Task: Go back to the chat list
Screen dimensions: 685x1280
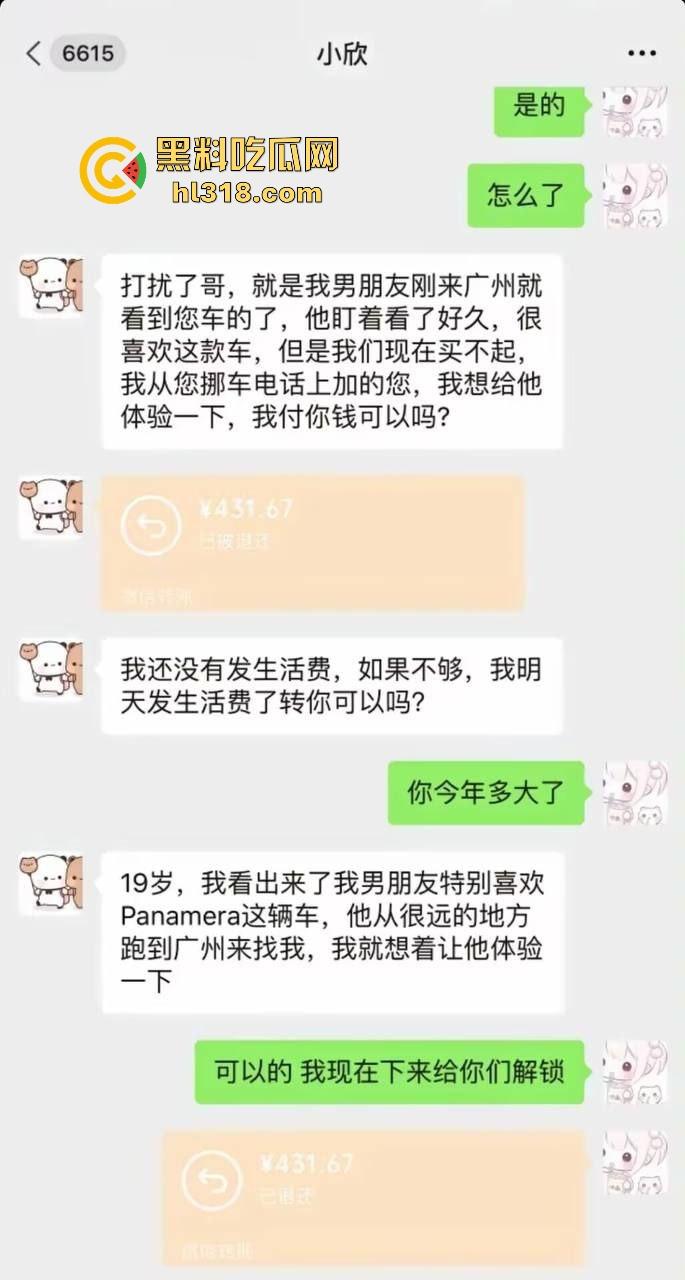Action: click(34, 54)
